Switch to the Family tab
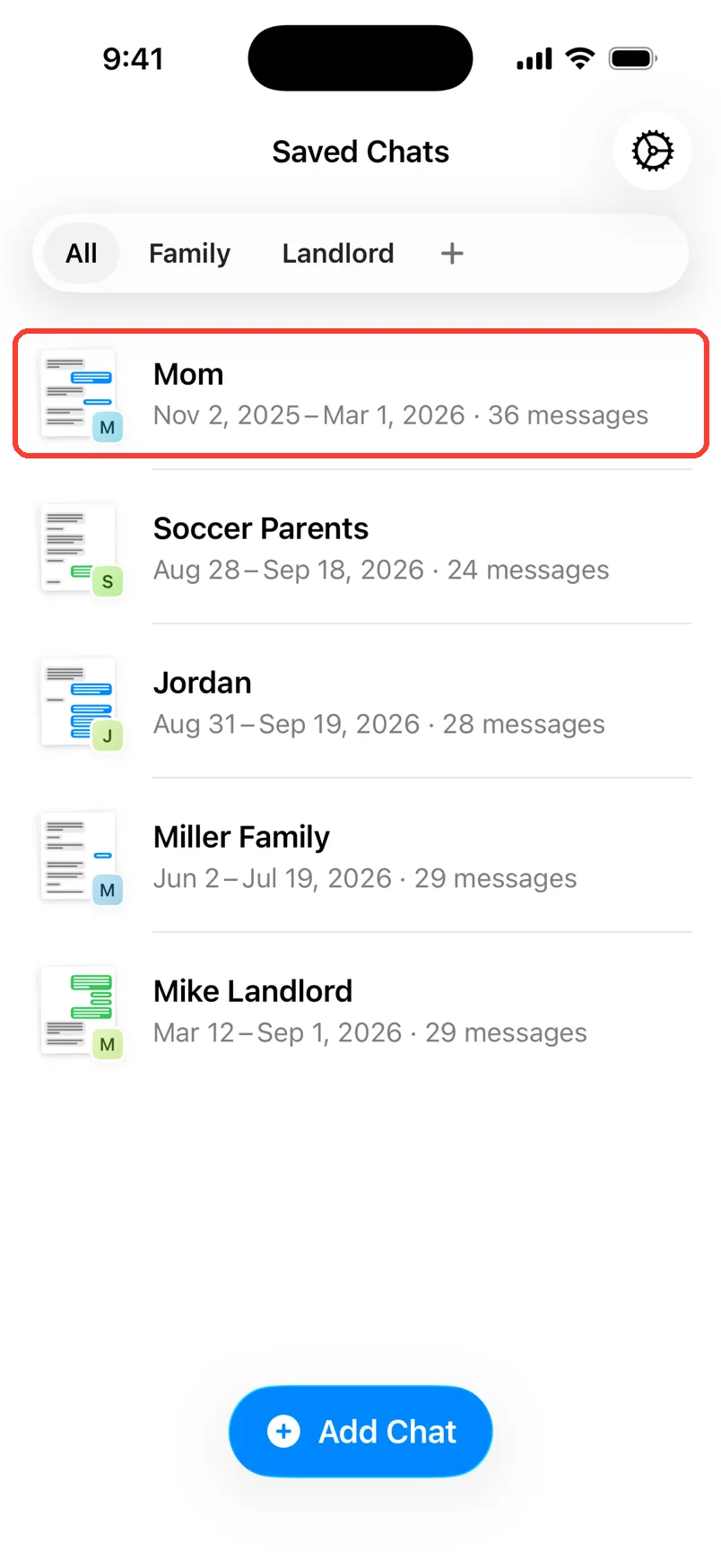721x1568 pixels. click(x=189, y=253)
